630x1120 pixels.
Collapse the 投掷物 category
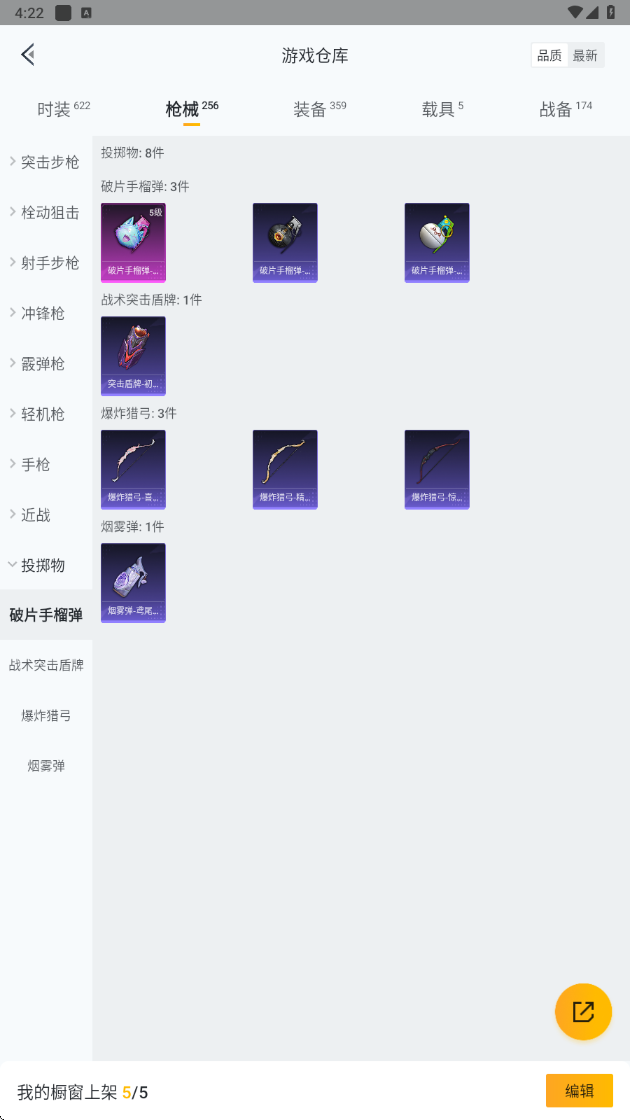tap(45, 565)
